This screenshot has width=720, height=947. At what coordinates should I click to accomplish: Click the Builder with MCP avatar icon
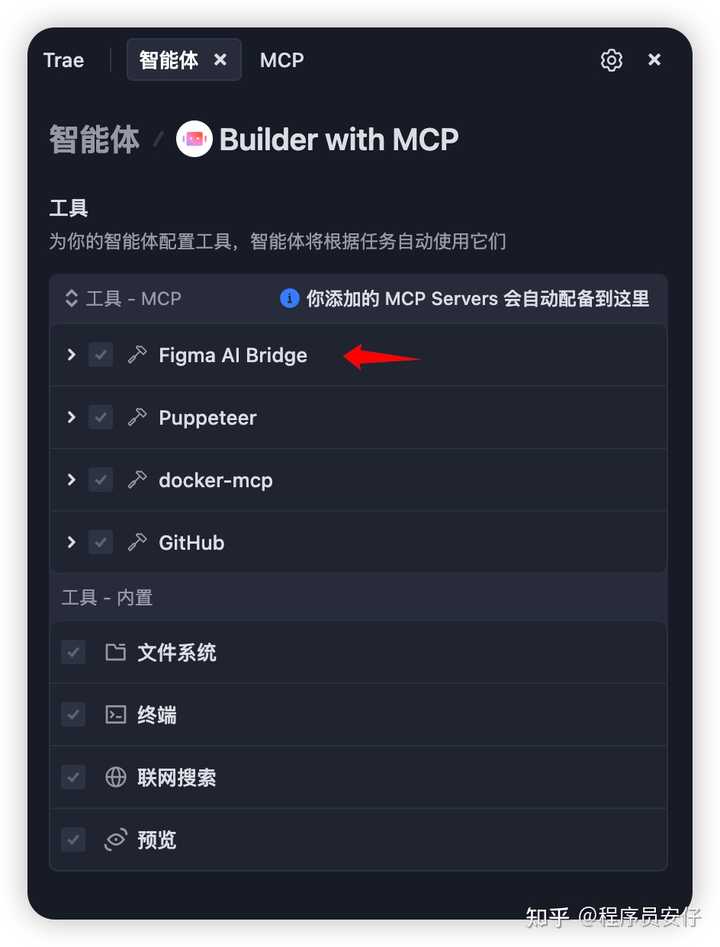tap(193, 139)
